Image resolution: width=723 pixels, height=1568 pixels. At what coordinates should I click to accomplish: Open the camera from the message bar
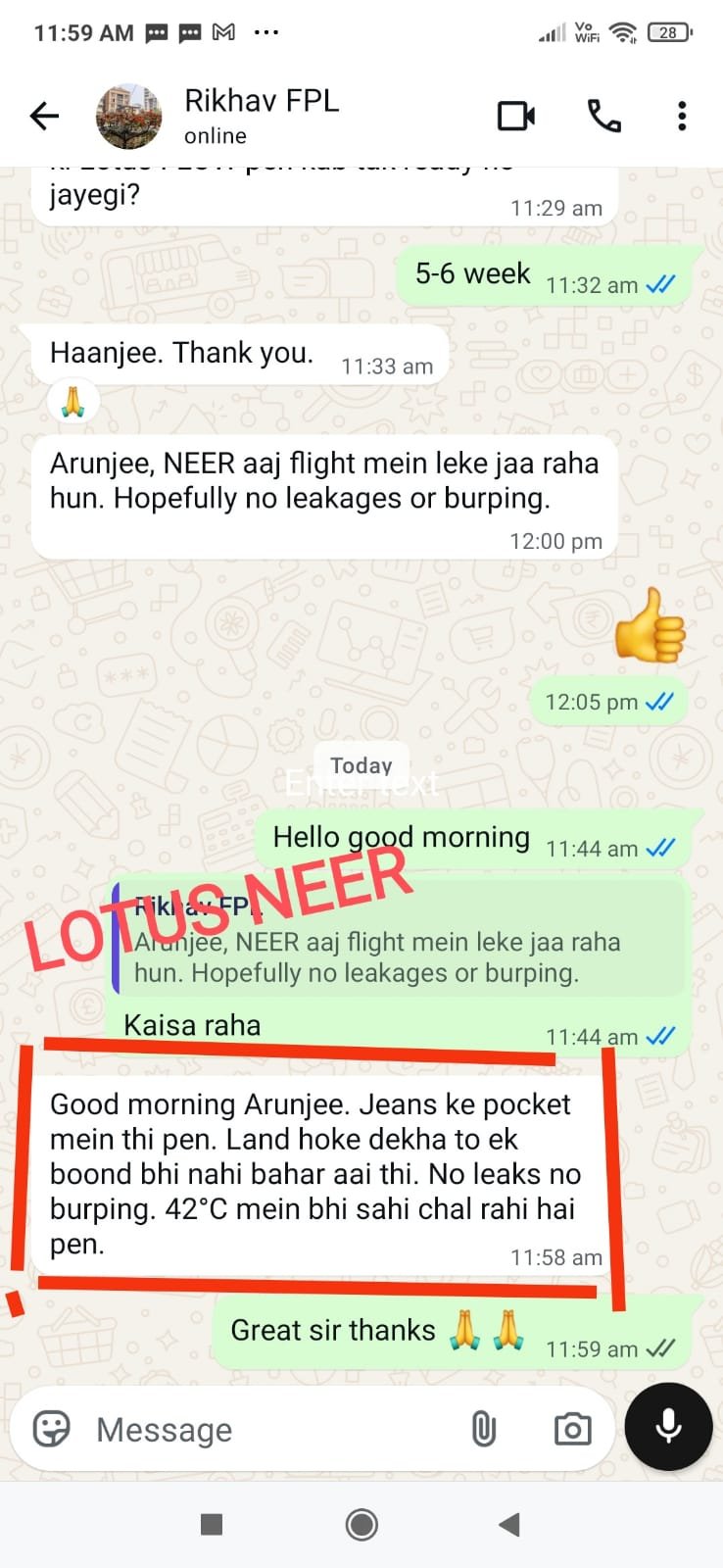point(572,1429)
